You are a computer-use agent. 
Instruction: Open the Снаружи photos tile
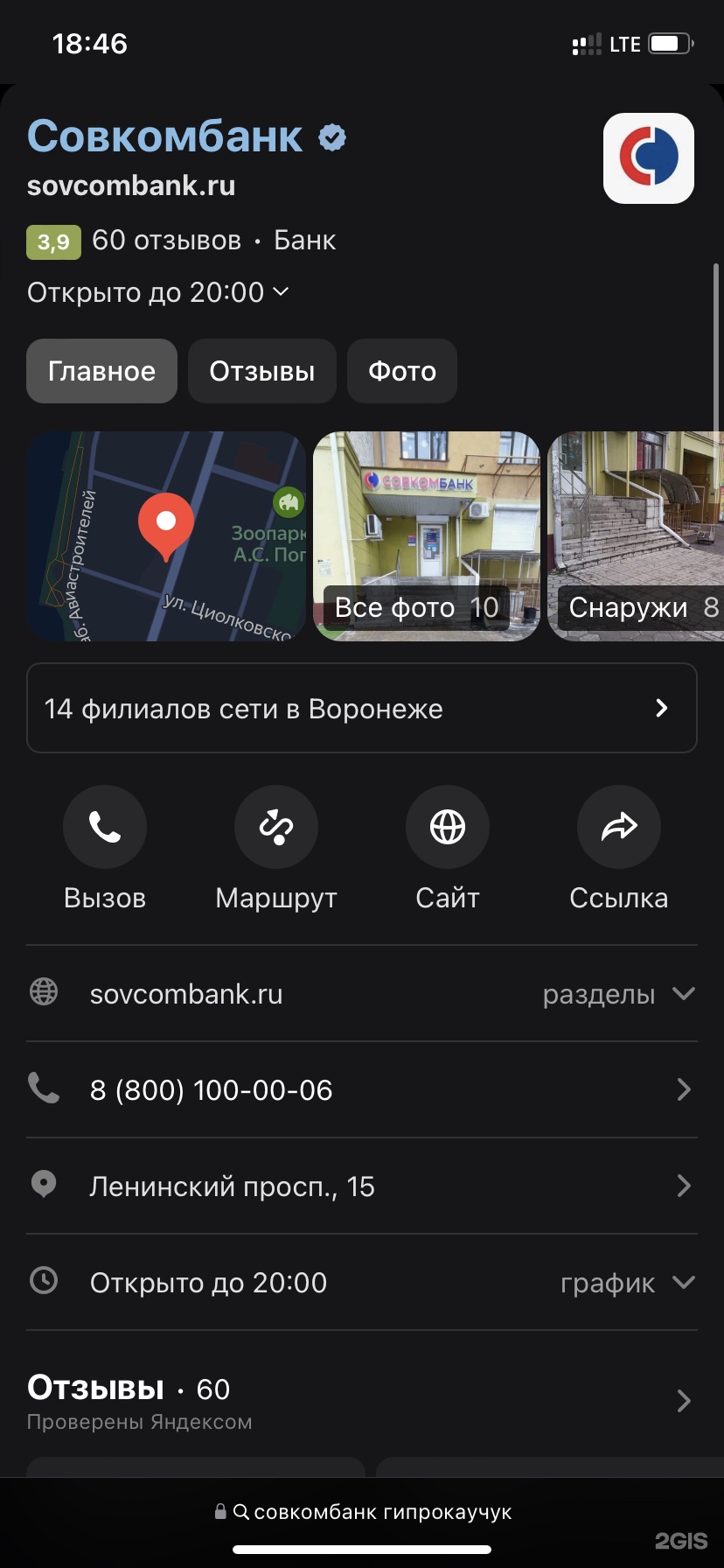637,535
